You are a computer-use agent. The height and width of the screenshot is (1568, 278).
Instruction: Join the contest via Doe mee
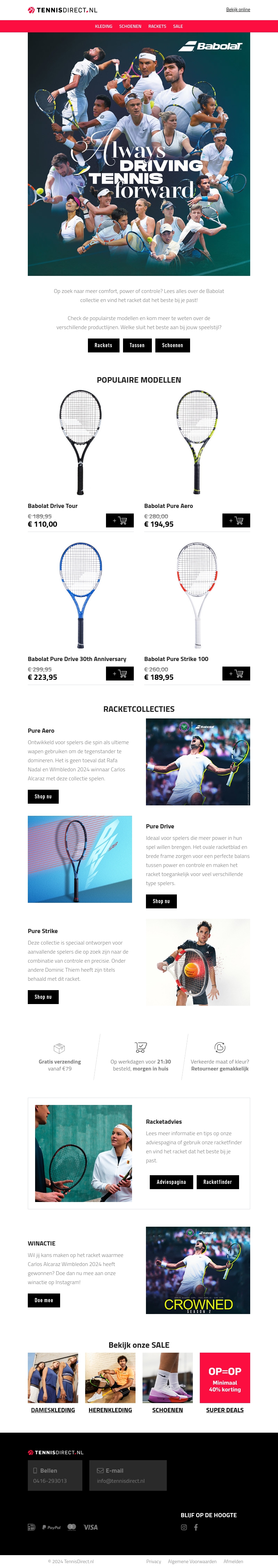[x=44, y=1300]
